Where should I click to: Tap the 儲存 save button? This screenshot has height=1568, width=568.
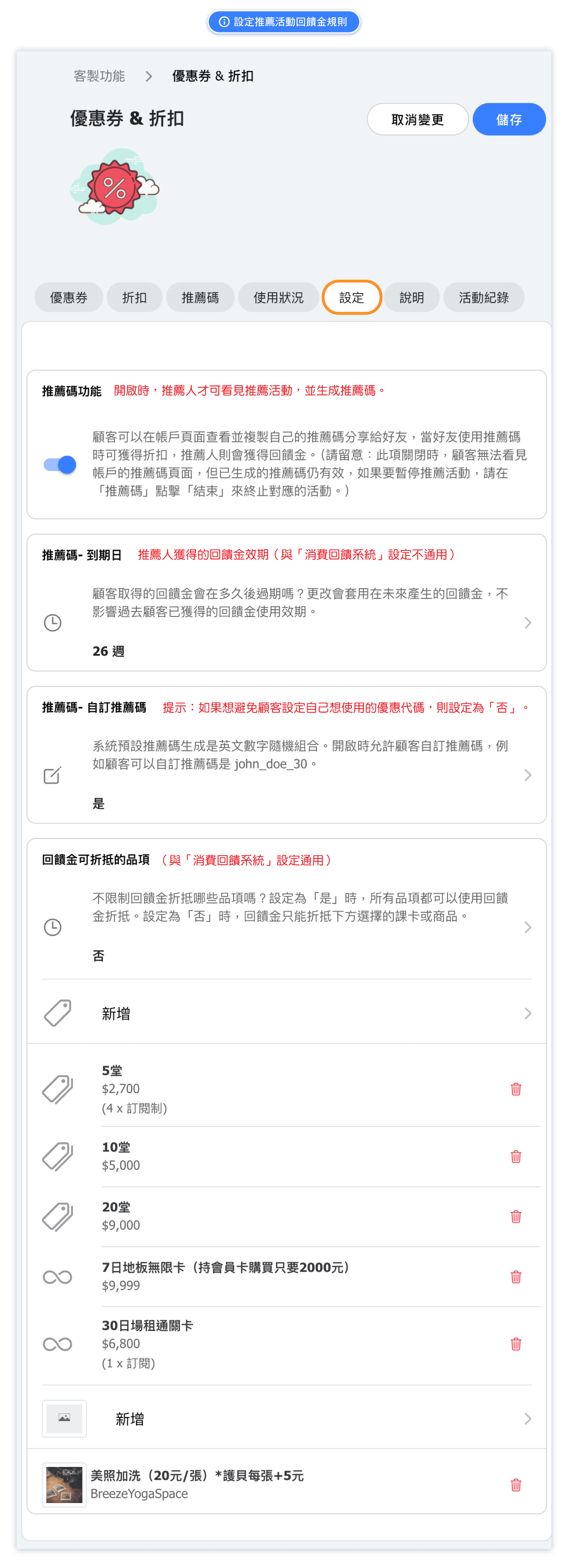[508, 119]
